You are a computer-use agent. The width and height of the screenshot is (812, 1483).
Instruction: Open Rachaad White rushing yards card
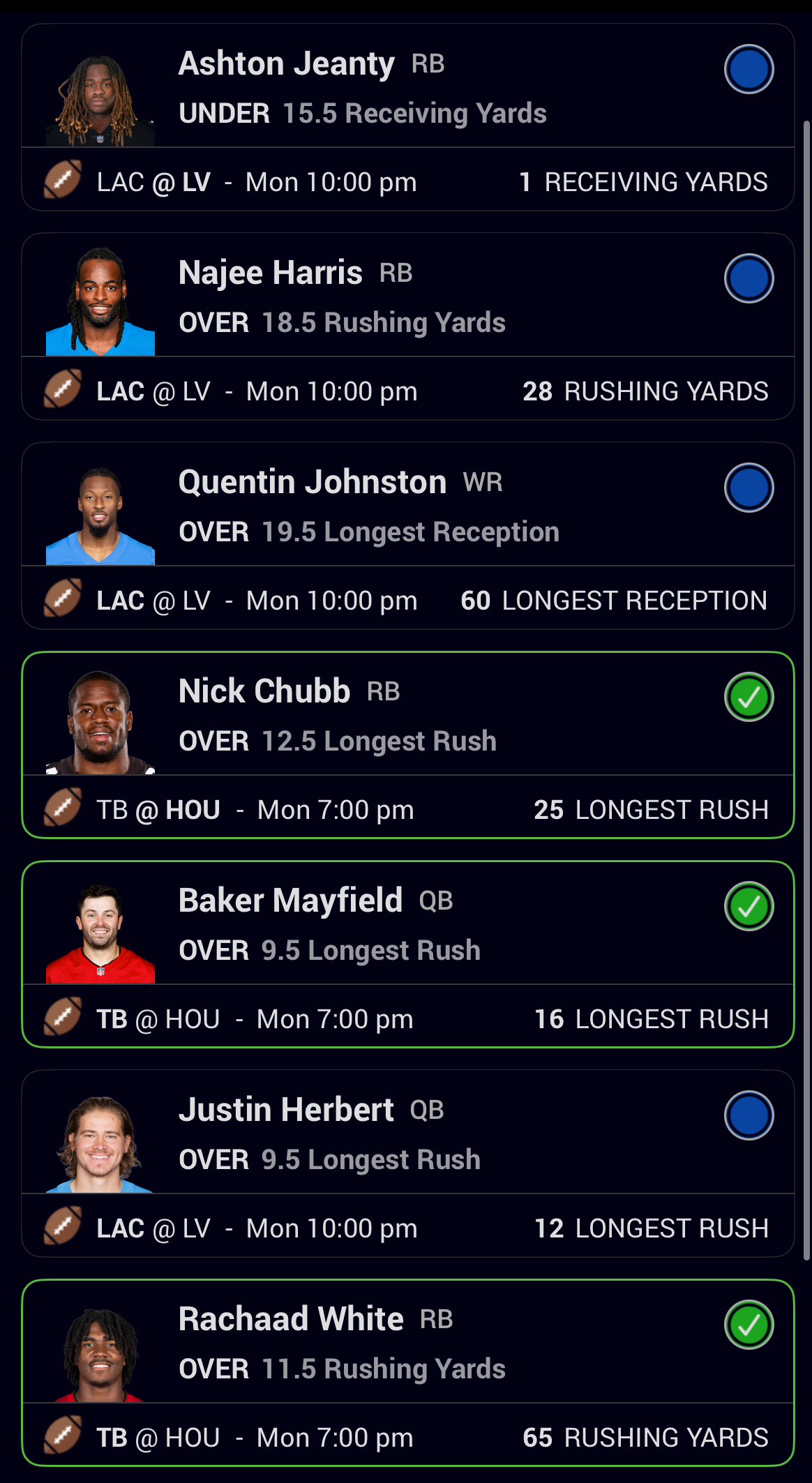coord(407,1373)
